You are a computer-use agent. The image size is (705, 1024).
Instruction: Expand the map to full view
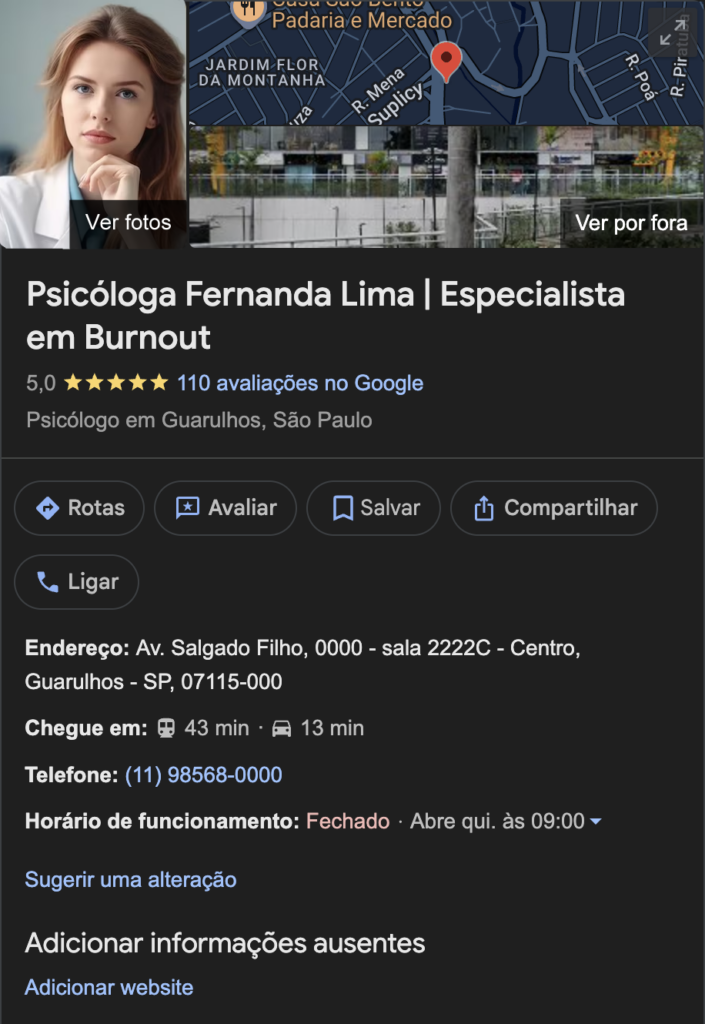pyautogui.click(x=672, y=34)
